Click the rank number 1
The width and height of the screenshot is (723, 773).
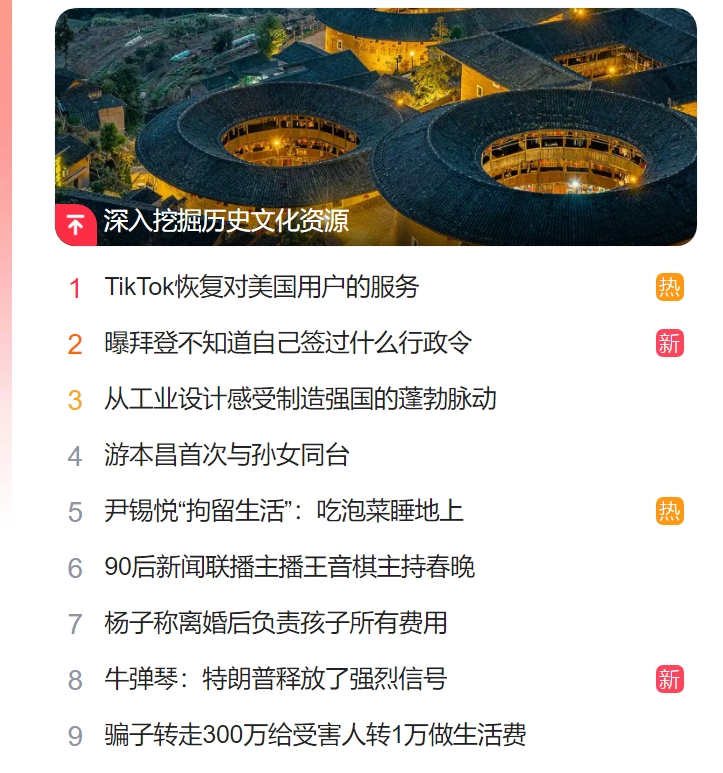73,288
